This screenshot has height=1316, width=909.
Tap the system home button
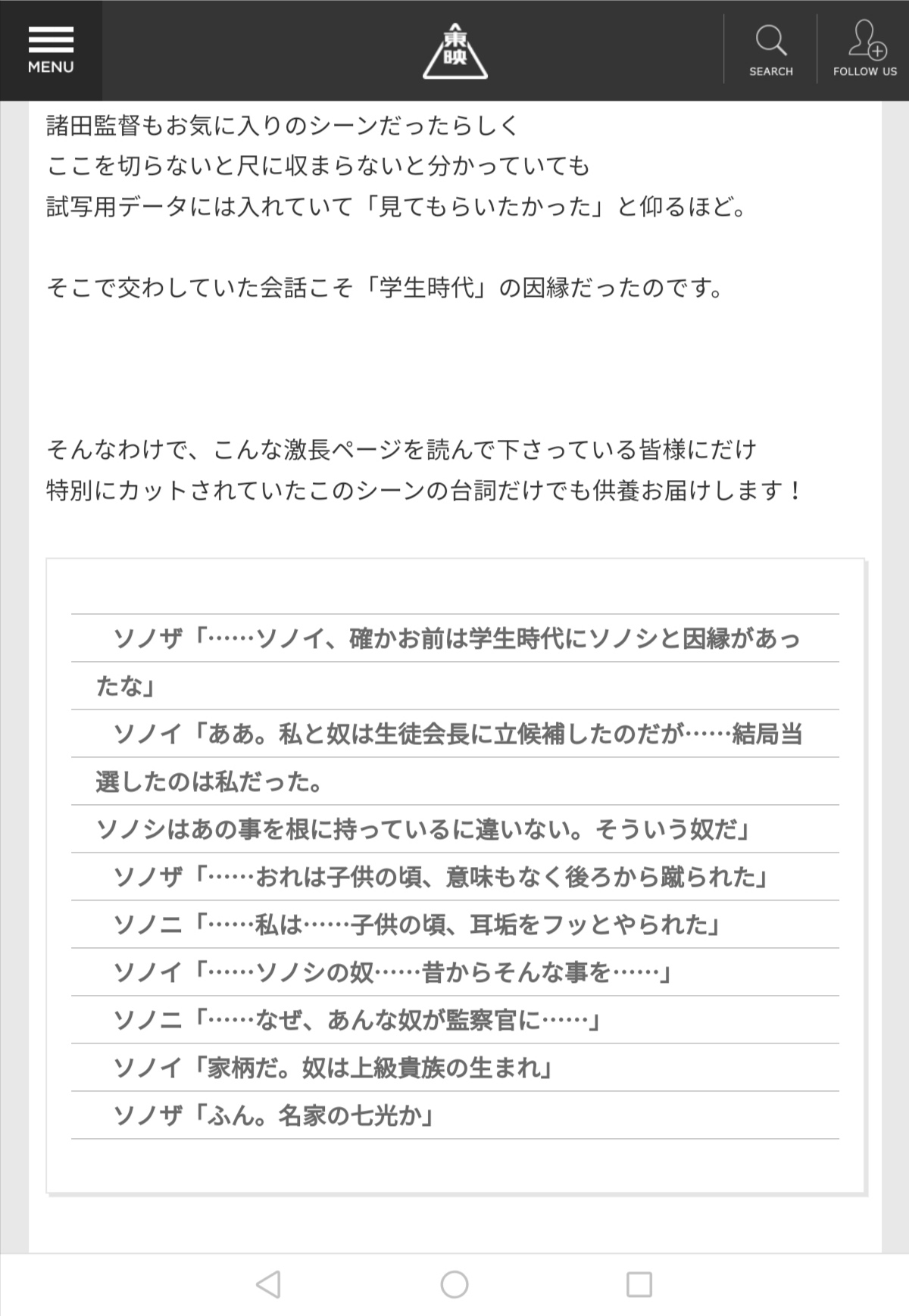click(454, 1284)
